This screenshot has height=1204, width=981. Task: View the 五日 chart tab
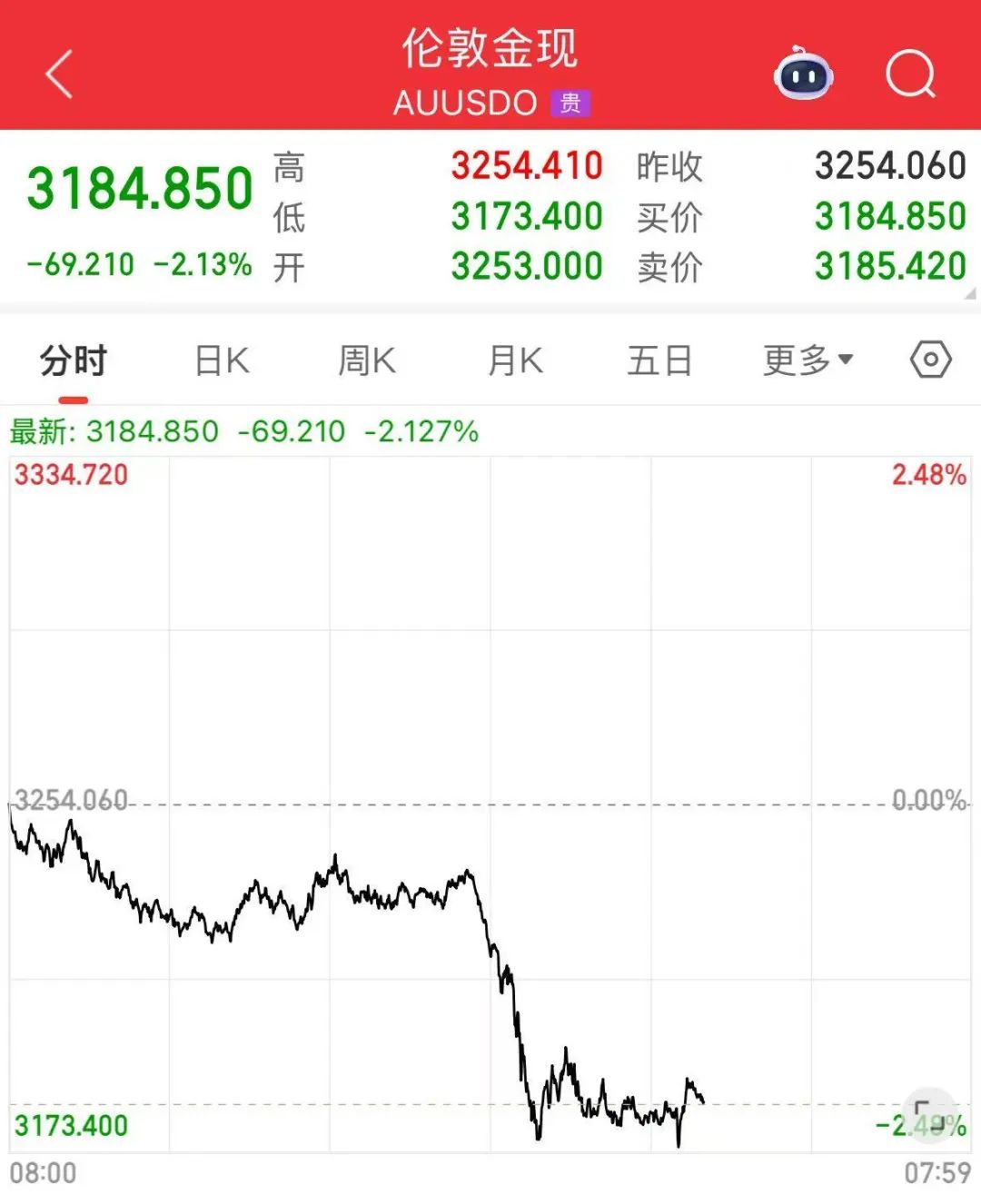pyautogui.click(x=659, y=361)
